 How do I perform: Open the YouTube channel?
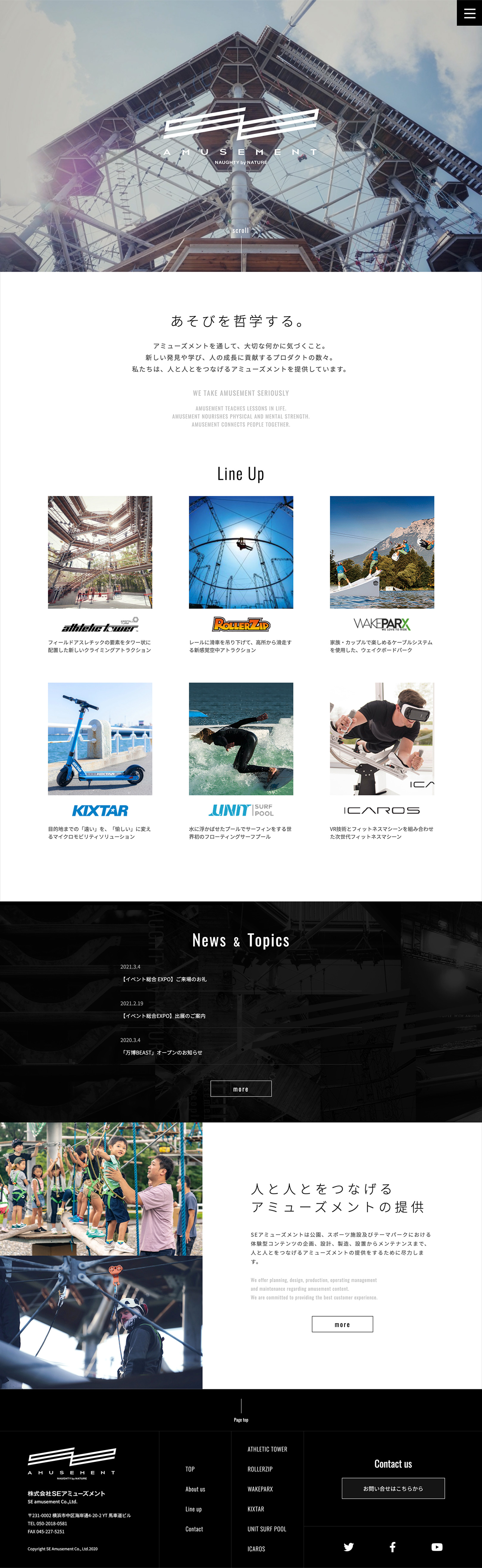pyautogui.click(x=437, y=1547)
